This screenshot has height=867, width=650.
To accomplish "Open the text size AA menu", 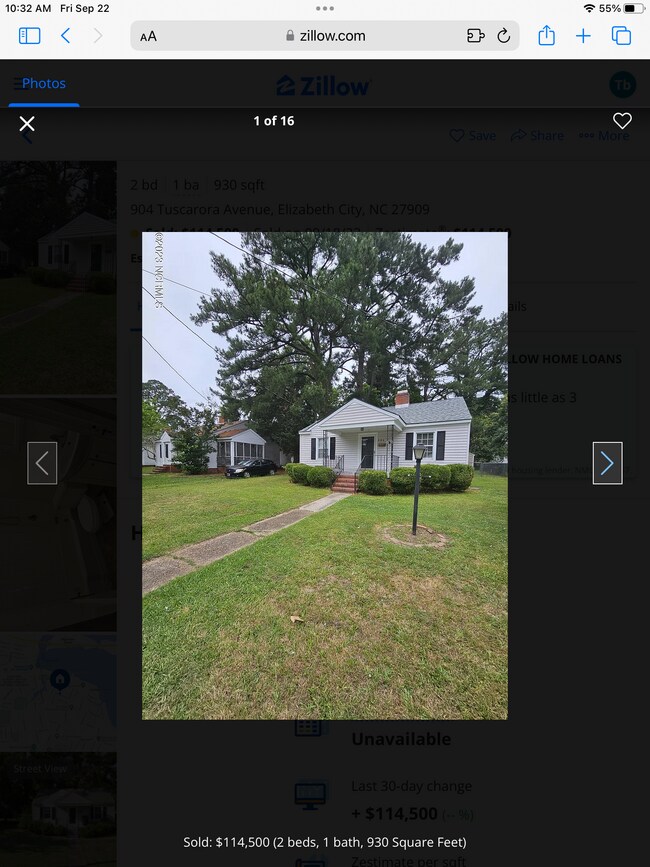I will 148,36.
